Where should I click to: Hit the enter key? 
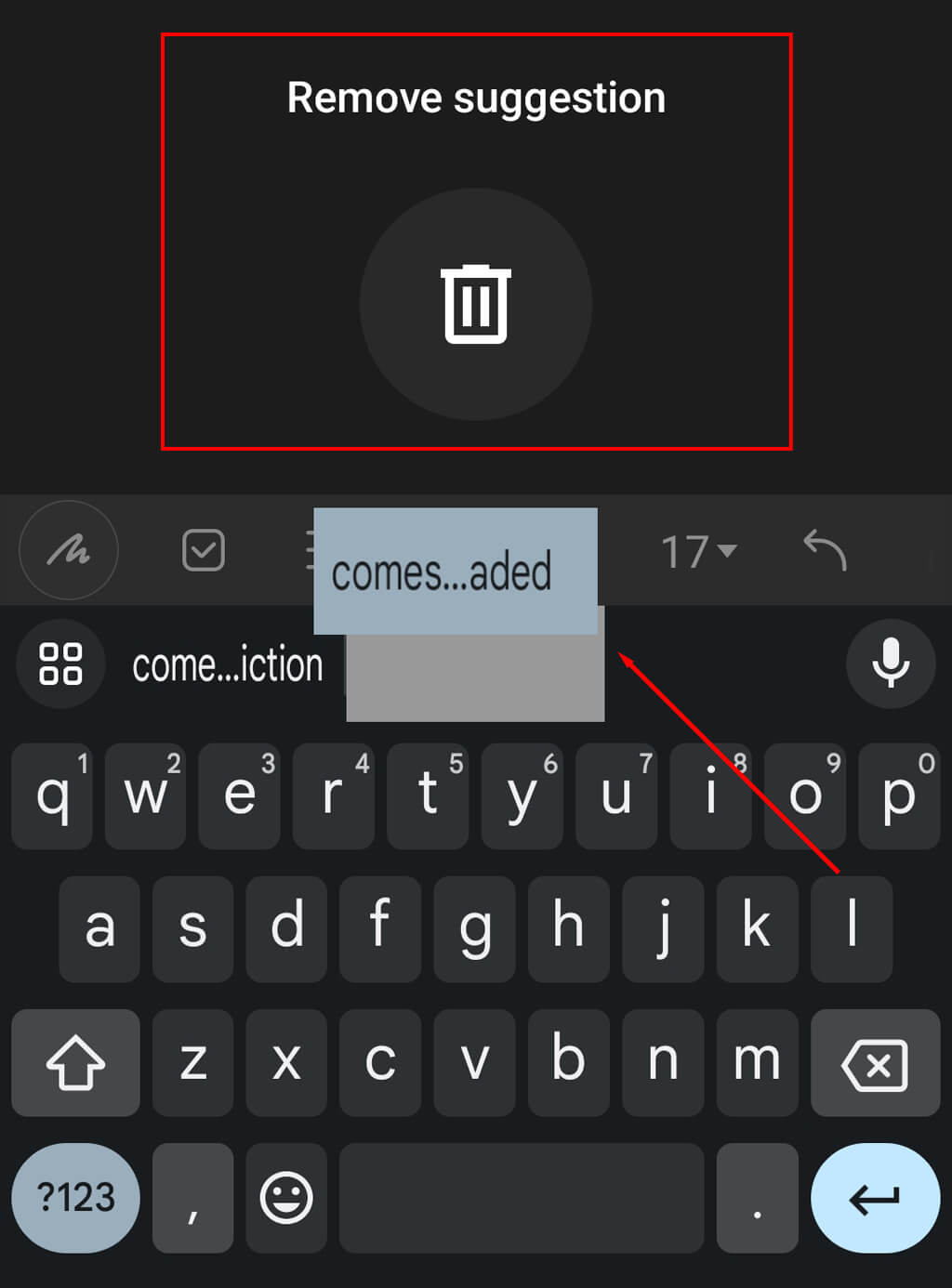(x=874, y=1197)
